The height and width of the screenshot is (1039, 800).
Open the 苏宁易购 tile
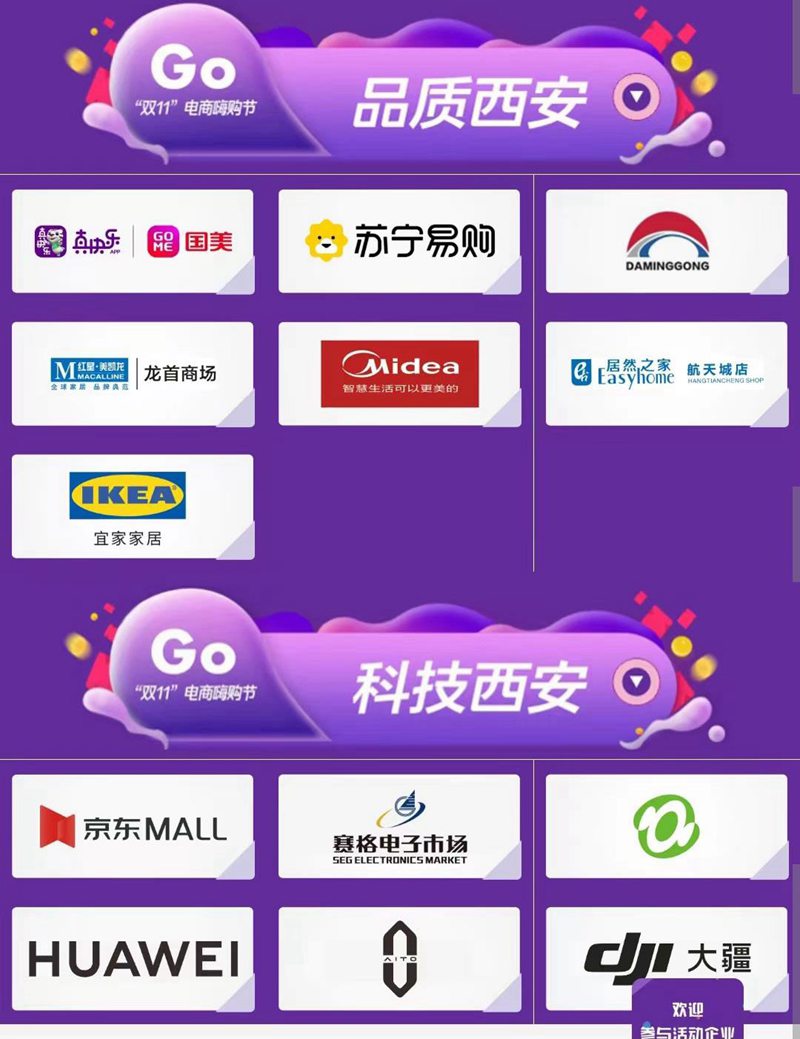point(399,241)
